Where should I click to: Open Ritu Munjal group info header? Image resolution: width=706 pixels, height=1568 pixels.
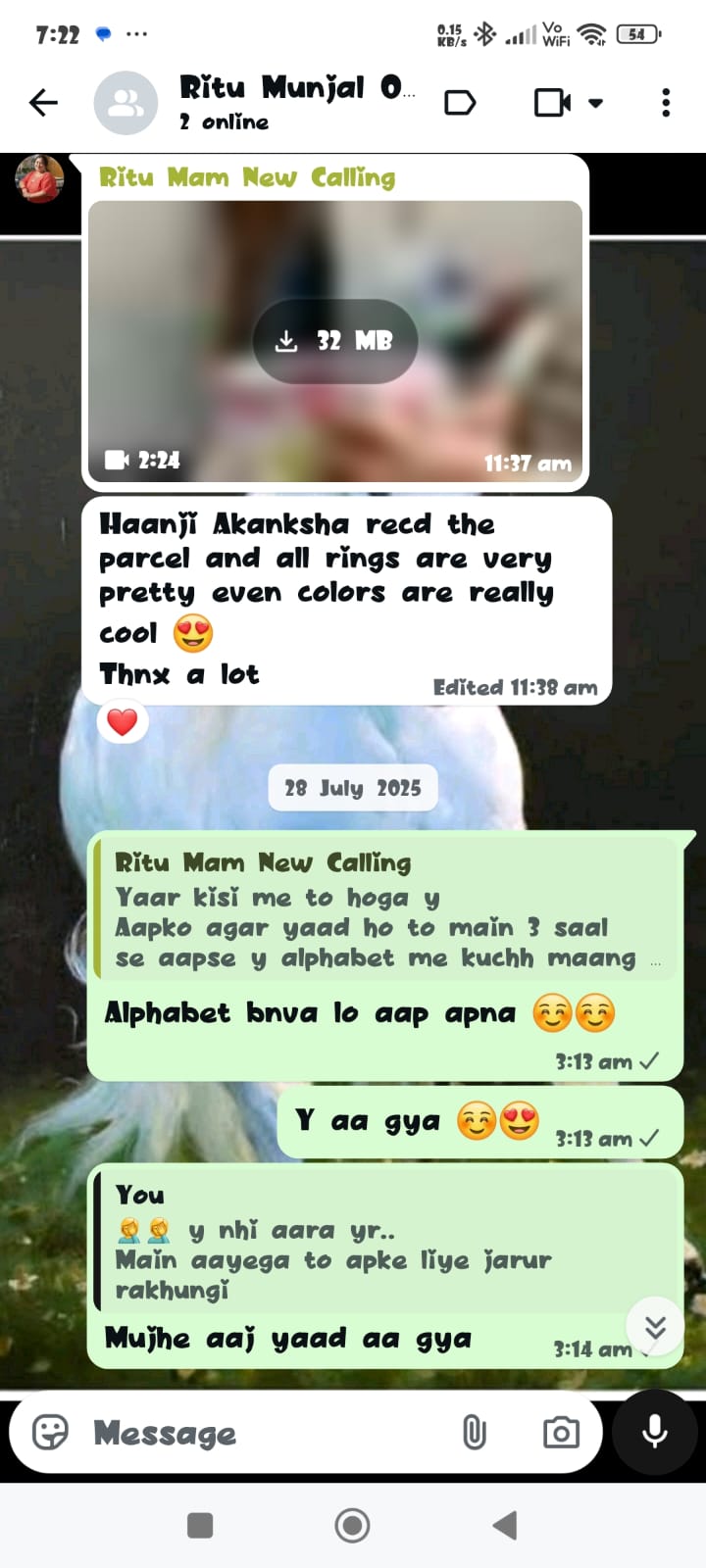click(294, 102)
